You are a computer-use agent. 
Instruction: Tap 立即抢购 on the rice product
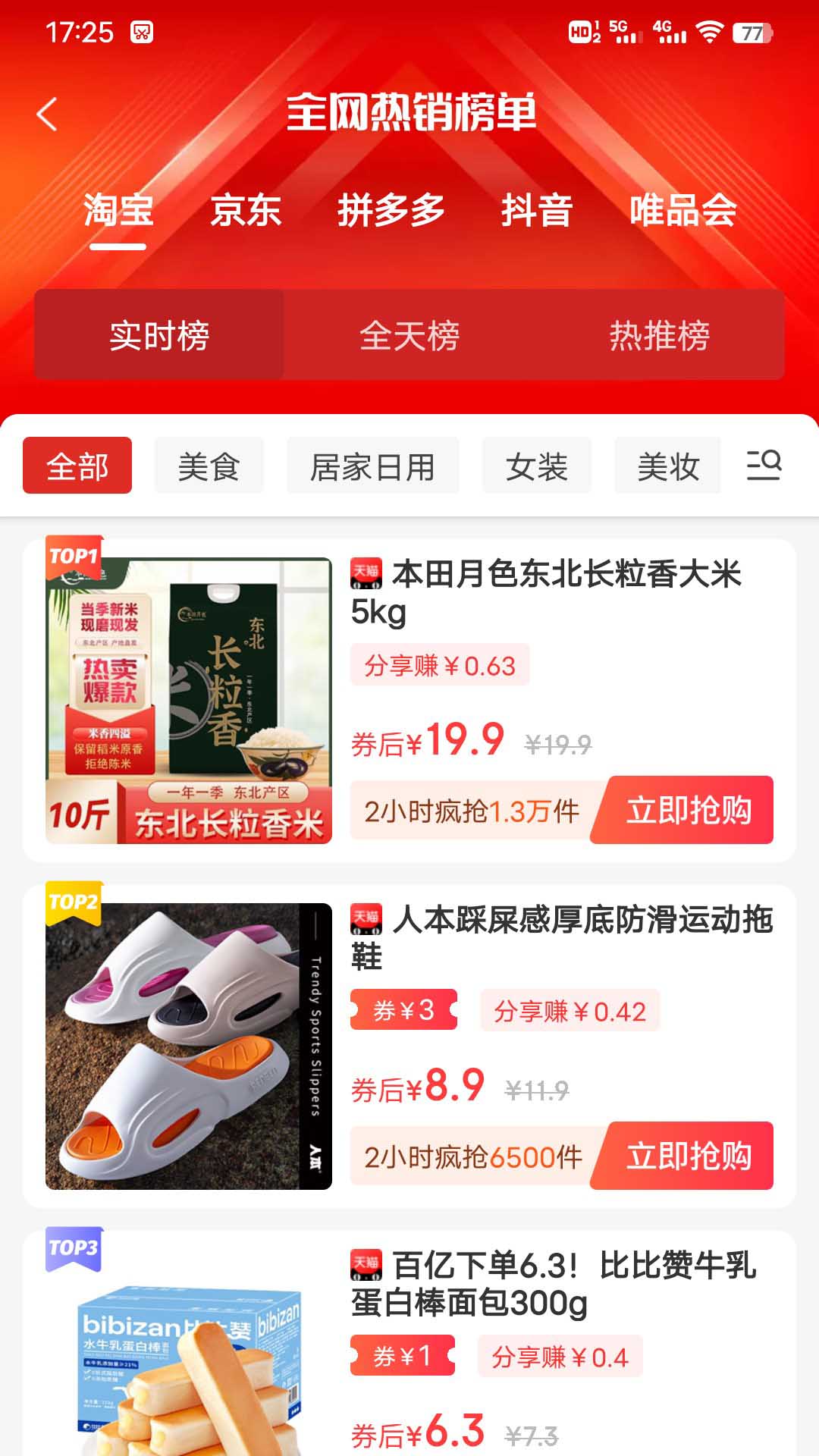click(689, 810)
